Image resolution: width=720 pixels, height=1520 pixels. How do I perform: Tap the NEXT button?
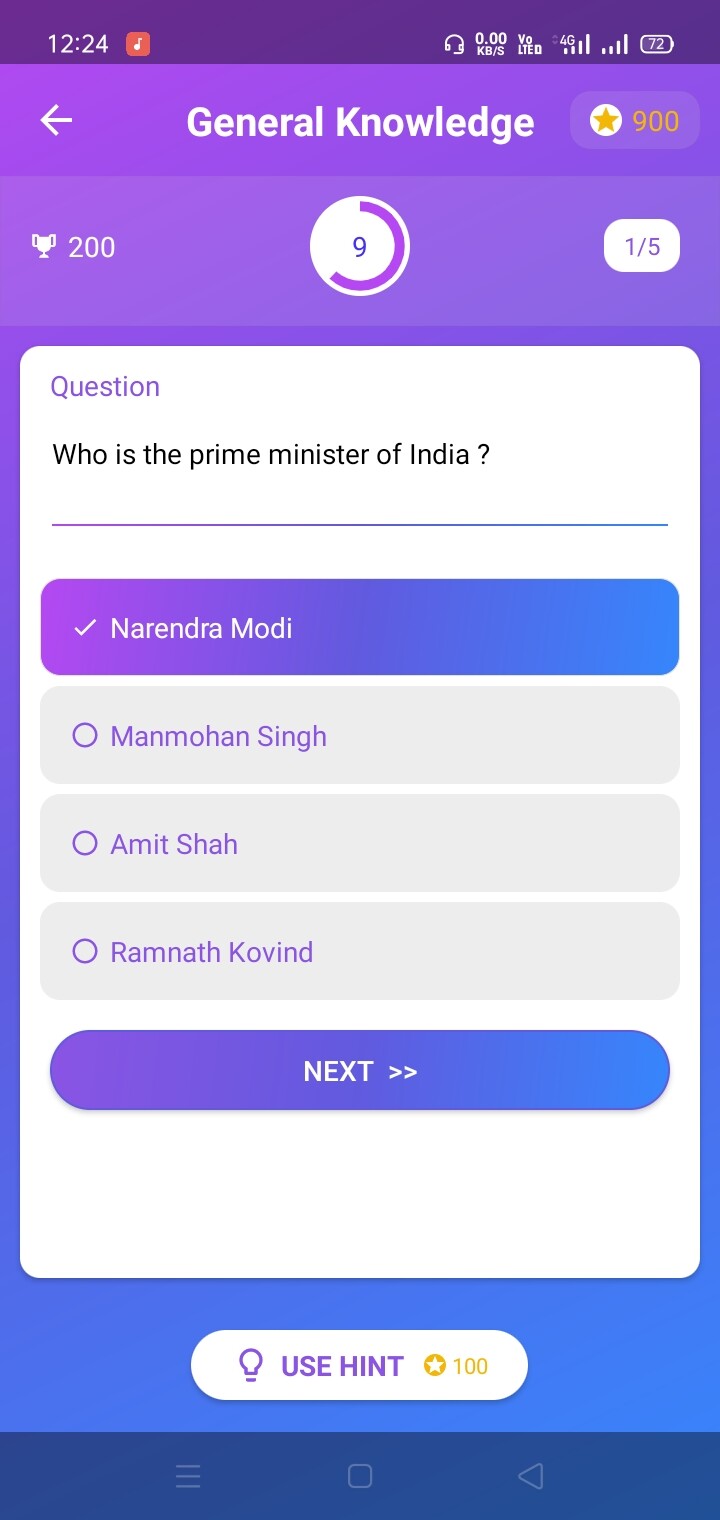pos(359,1070)
